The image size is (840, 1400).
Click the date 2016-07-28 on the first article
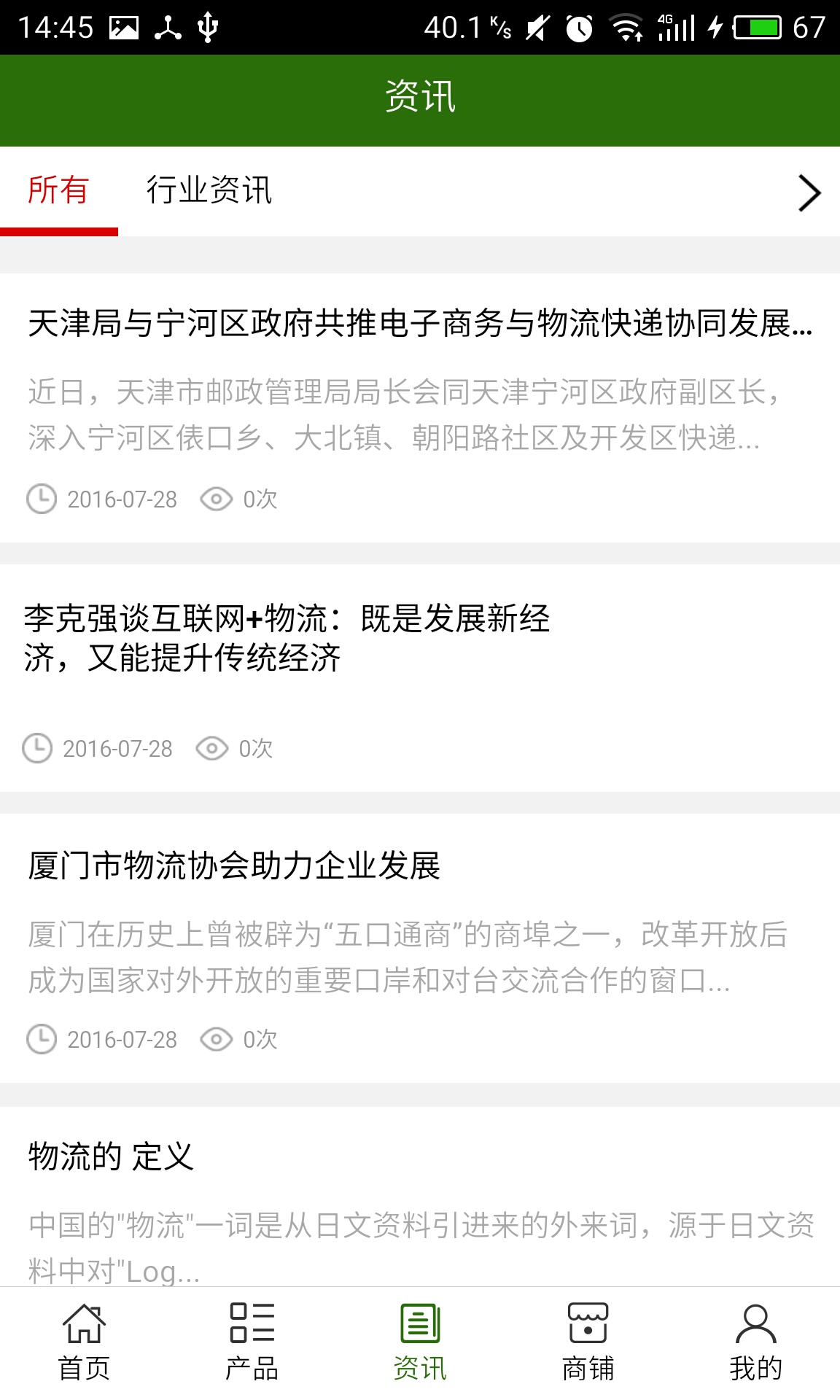121,499
